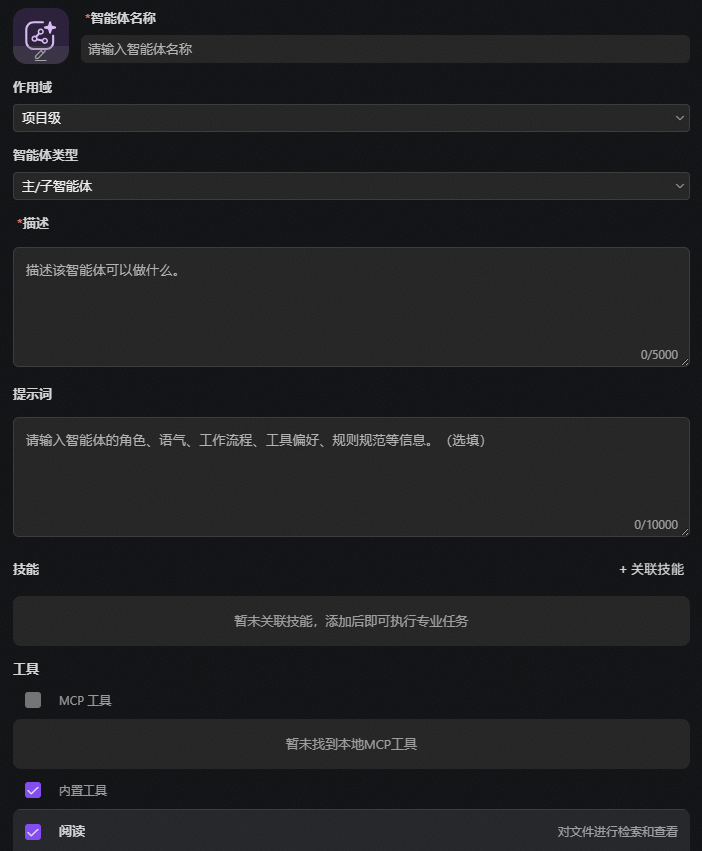Uncheck the 内置工具 checkbox
This screenshot has width=702, height=851.
(x=33, y=790)
